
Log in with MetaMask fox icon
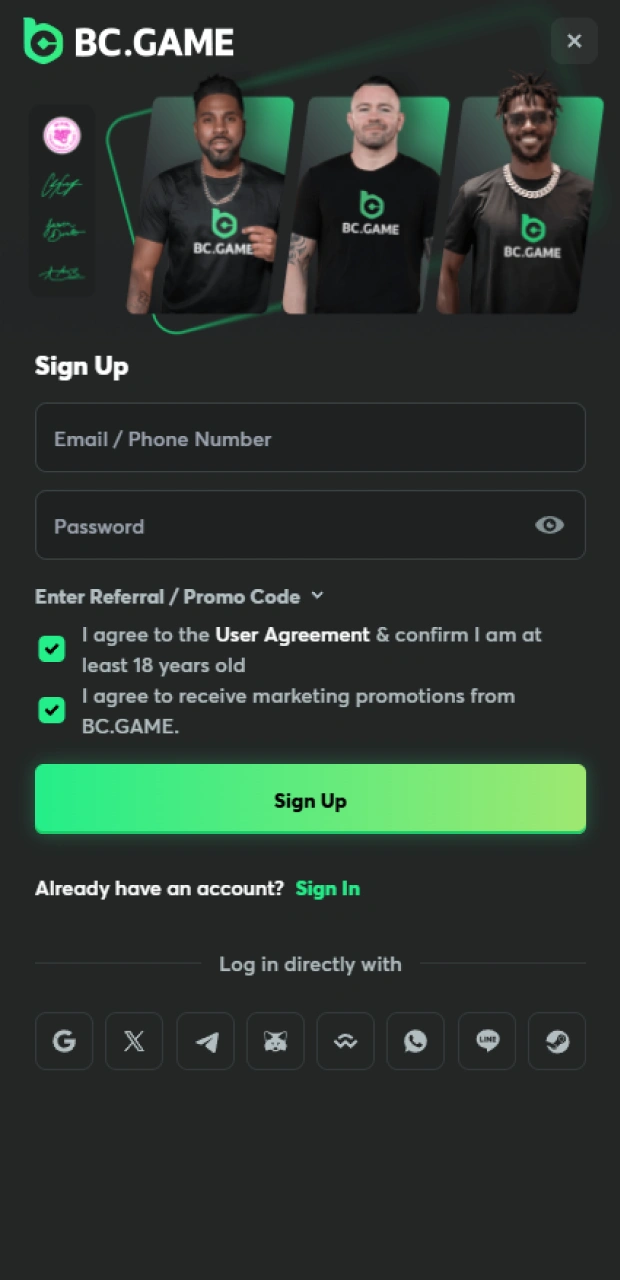tap(275, 1041)
